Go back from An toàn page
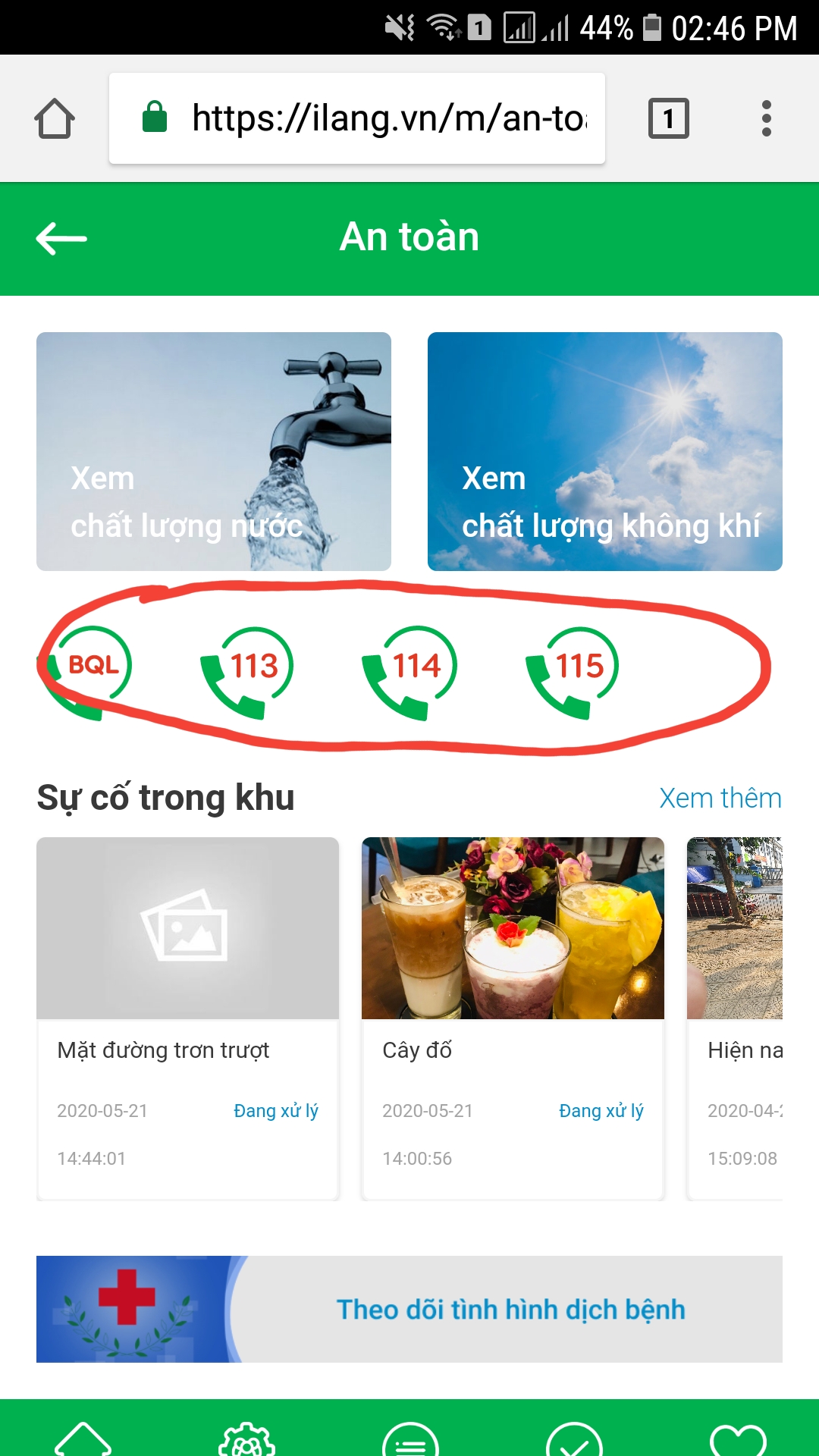 (61, 239)
